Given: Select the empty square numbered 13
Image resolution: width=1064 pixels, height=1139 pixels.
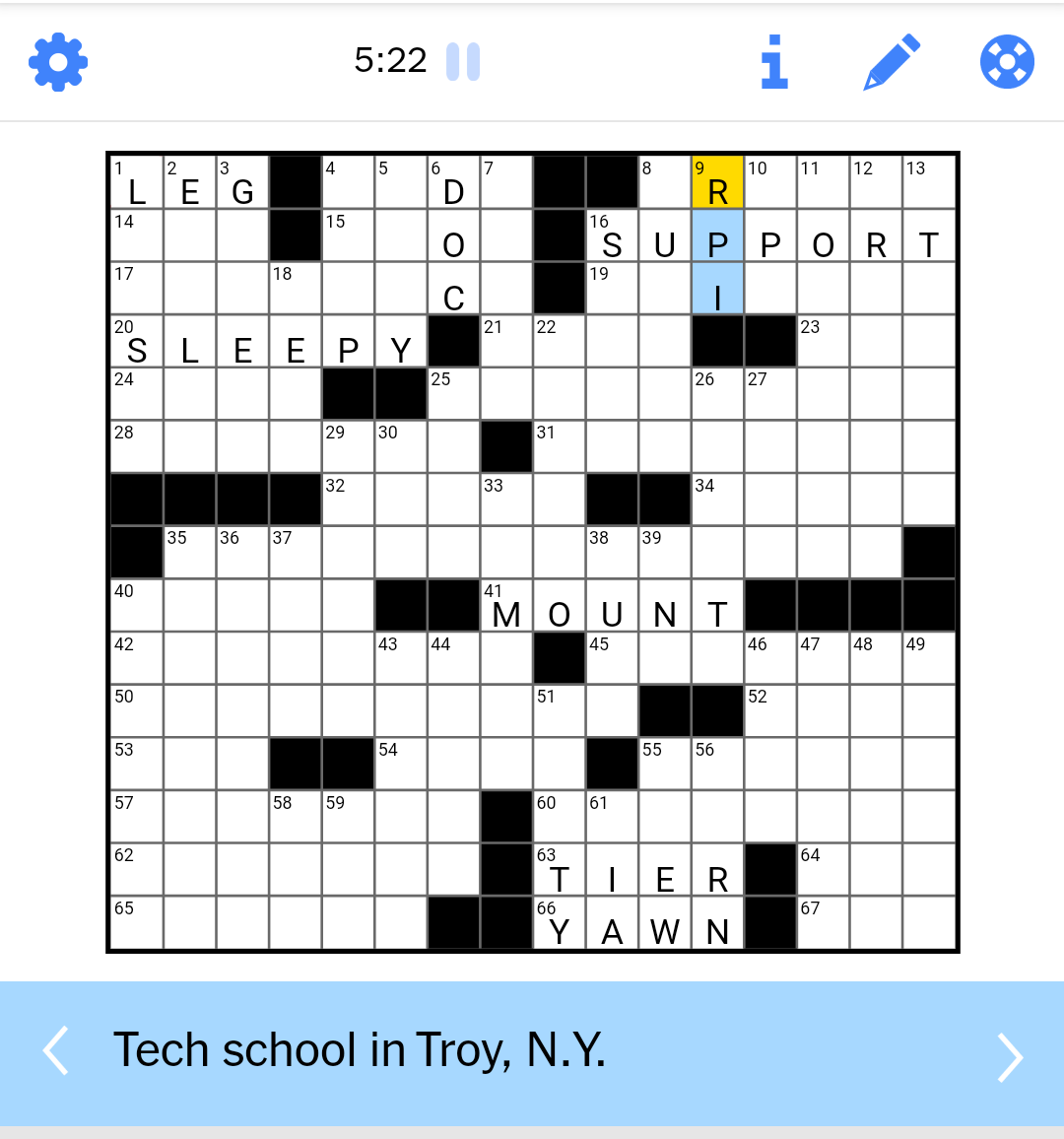Looking at the screenshot, I should click(x=928, y=183).
